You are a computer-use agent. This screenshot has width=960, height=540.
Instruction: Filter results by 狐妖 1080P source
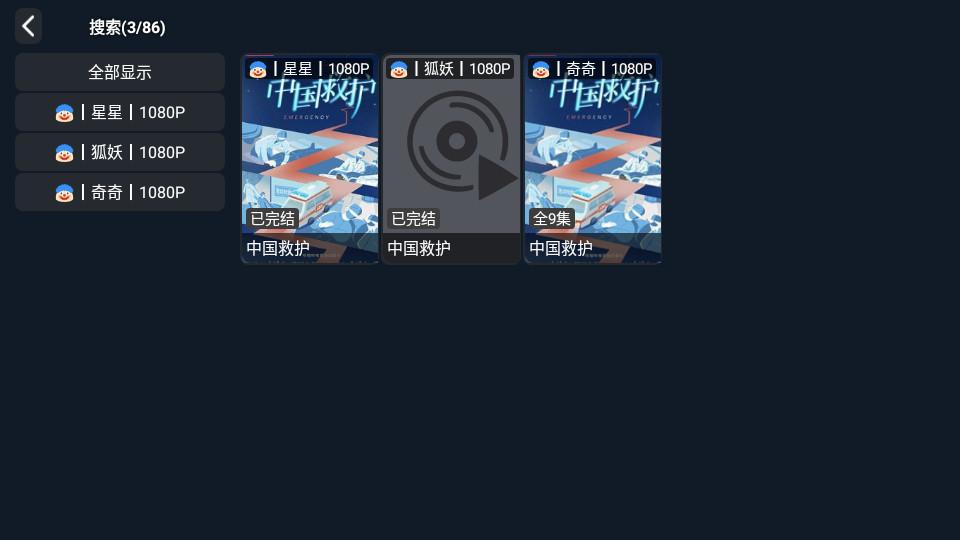(120, 152)
